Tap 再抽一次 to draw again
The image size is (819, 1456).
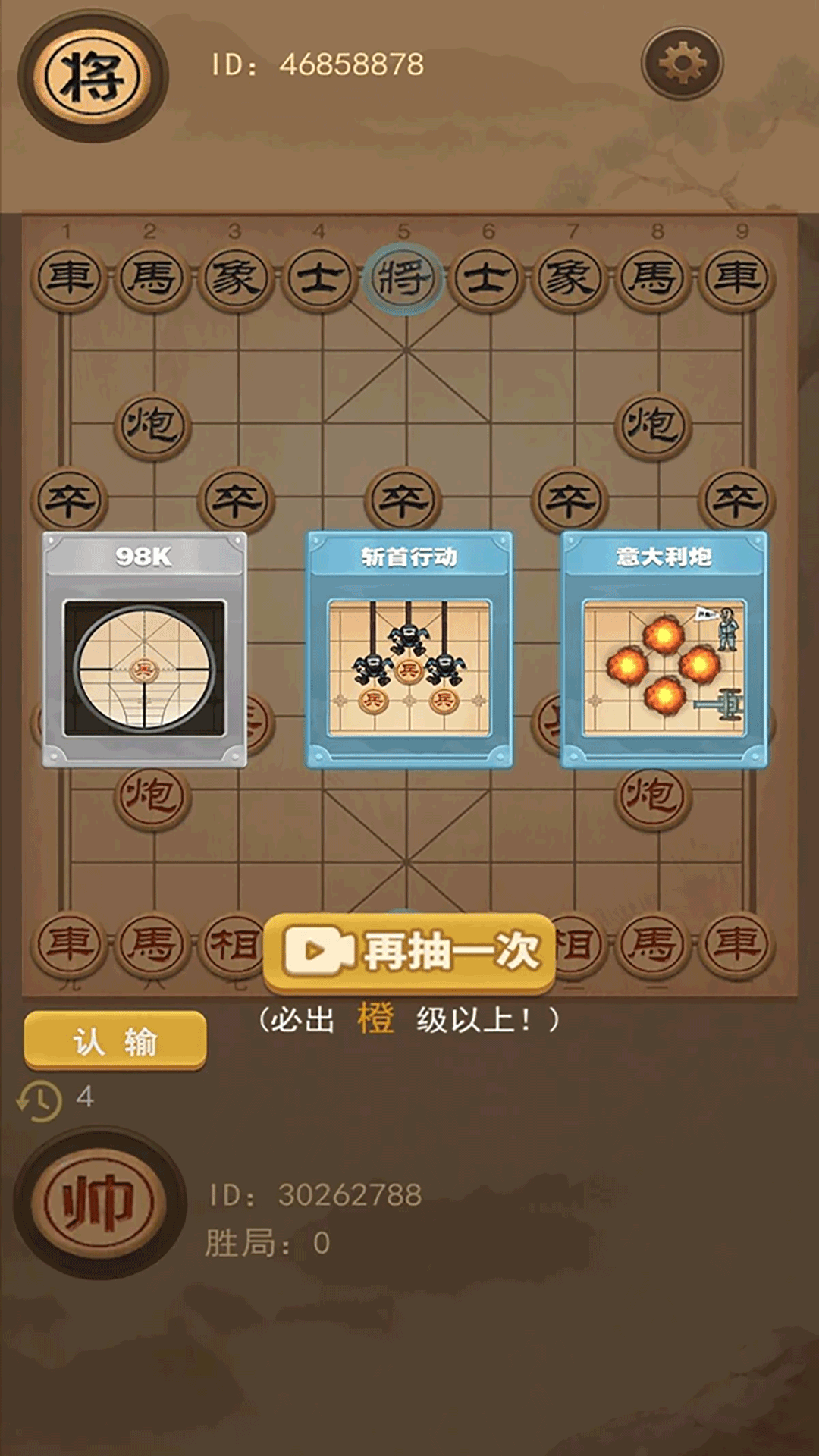click(410, 952)
